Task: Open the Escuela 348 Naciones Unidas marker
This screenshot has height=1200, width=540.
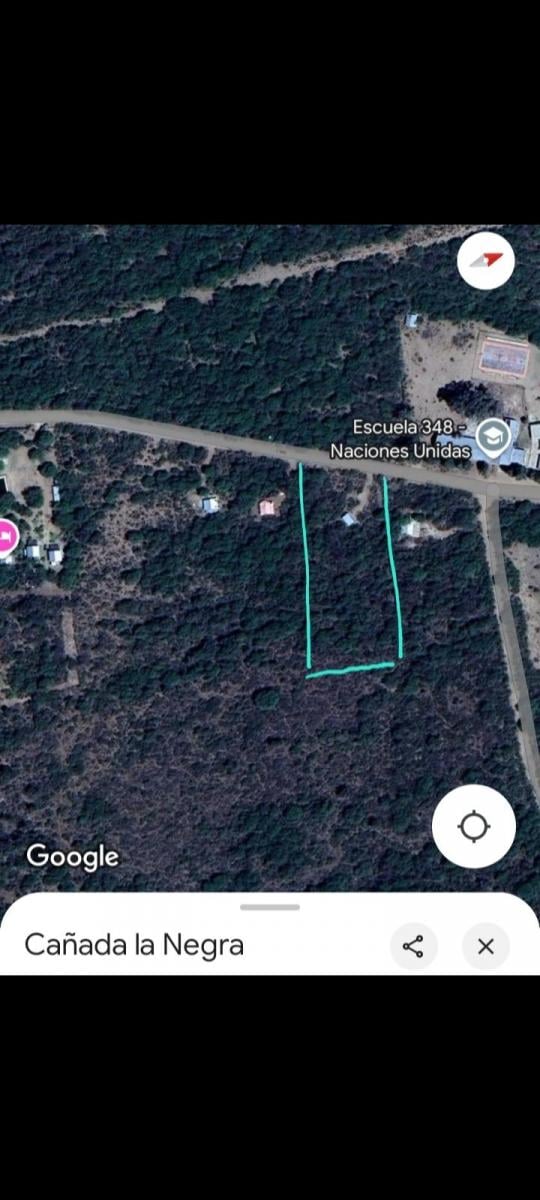Action: pos(492,437)
